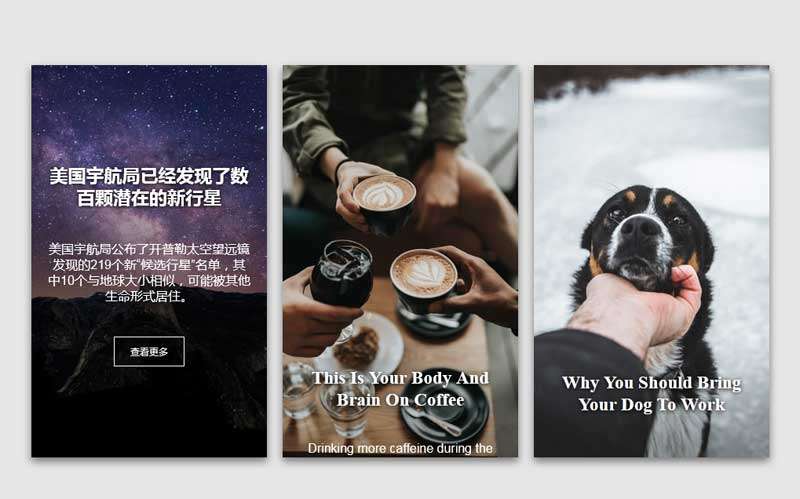800x499 pixels.
Task: Open the Body And Brain On Coffee card
Action: tap(400, 389)
